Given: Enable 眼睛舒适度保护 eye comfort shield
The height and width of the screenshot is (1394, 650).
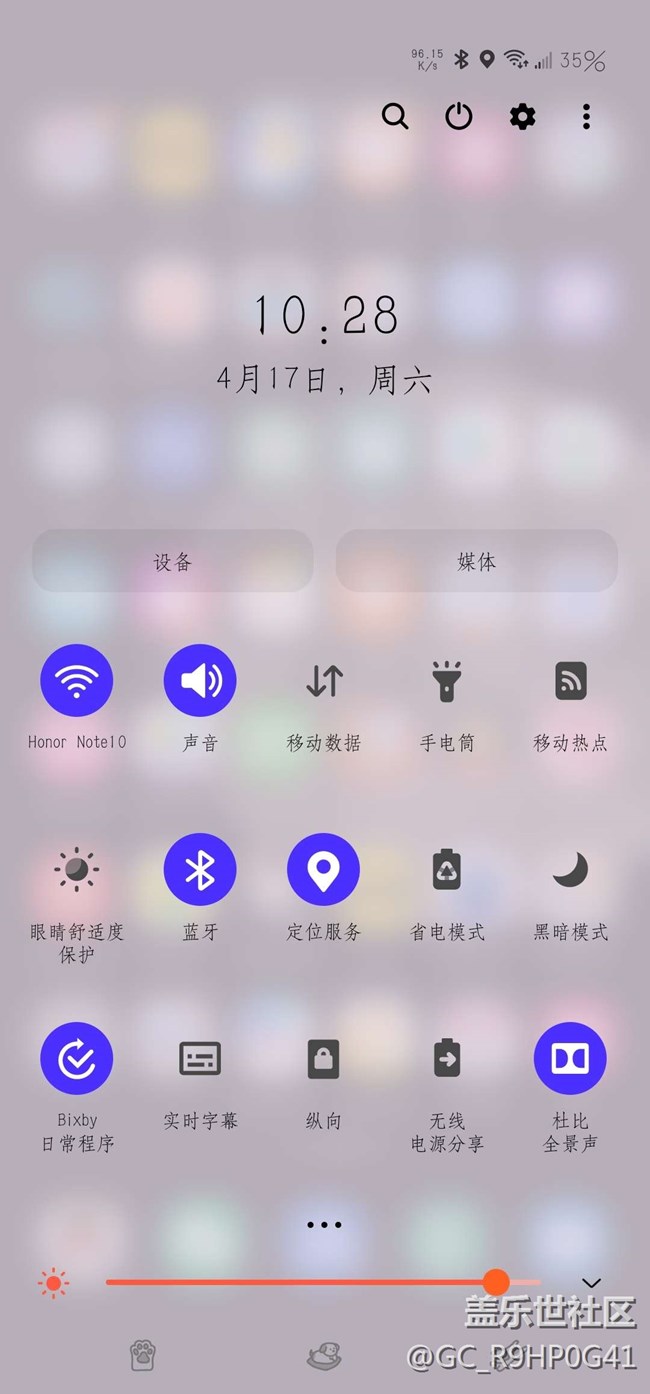Looking at the screenshot, I should (77, 870).
